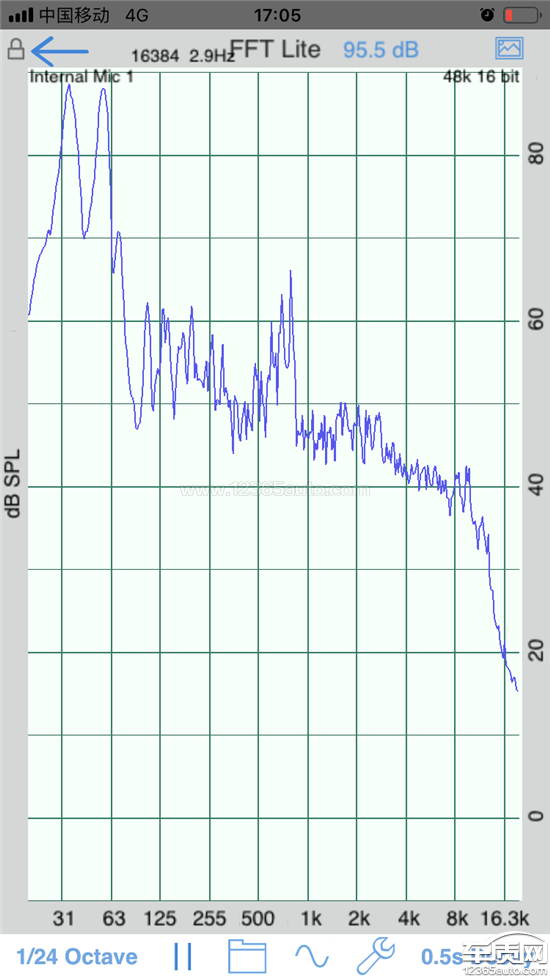Pause the FFT analysis
Viewport: 550px width, 978px height.
pyautogui.click(x=183, y=956)
